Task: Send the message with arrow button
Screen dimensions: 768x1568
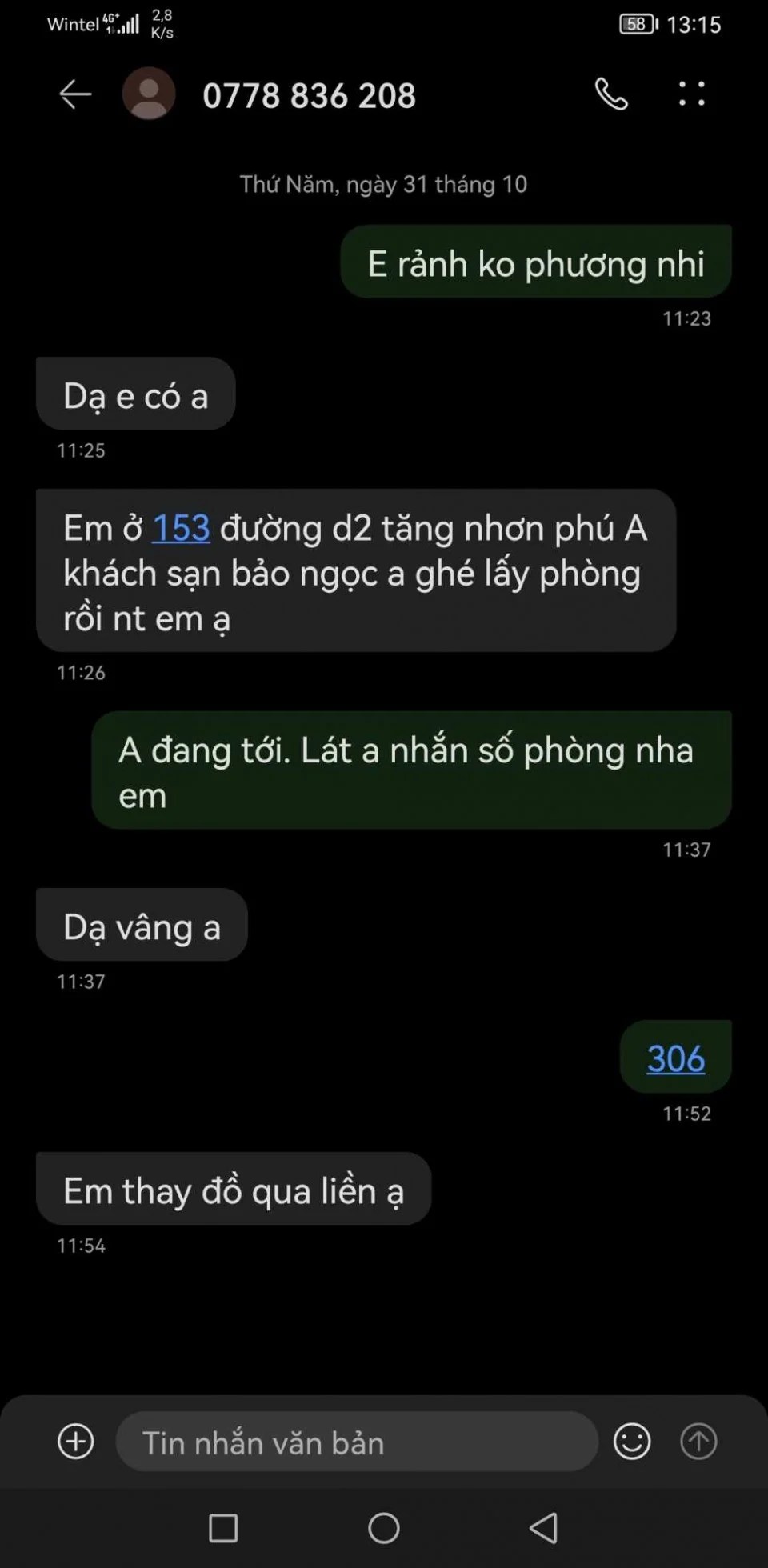Action: point(698,1442)
